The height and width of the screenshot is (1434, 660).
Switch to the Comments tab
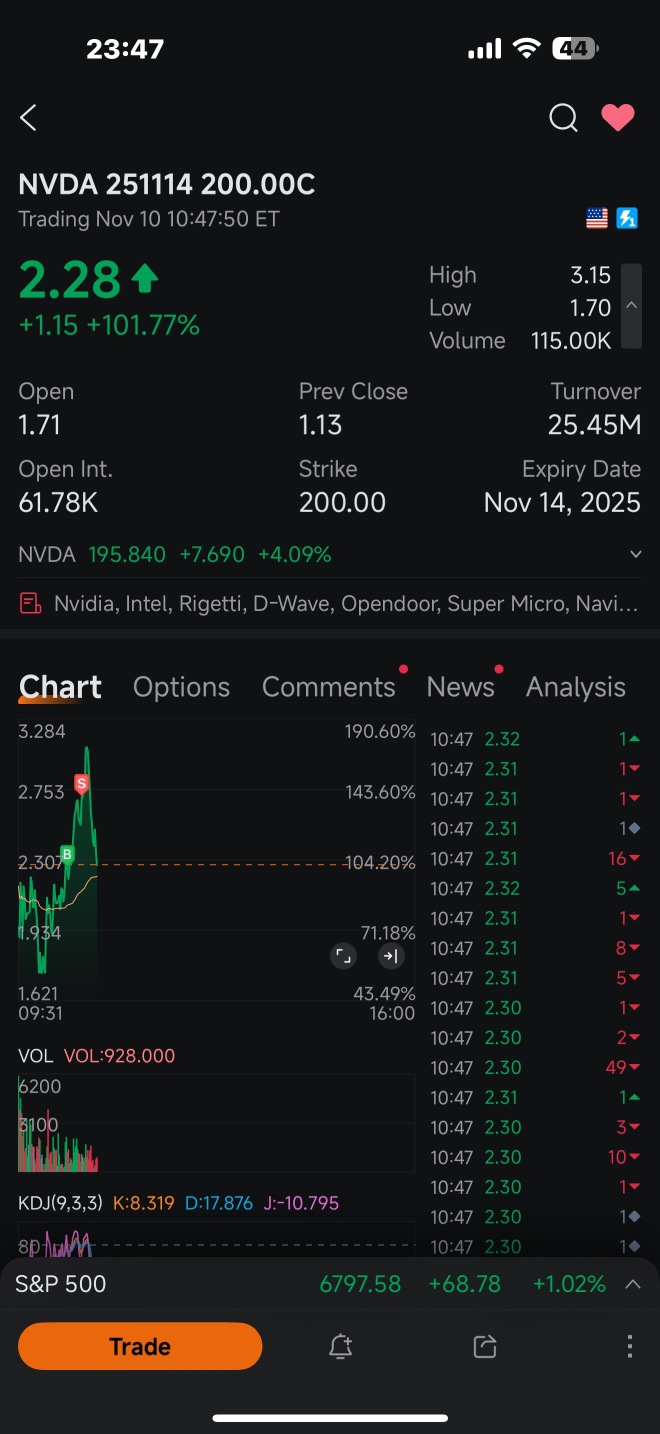[328, 687]
